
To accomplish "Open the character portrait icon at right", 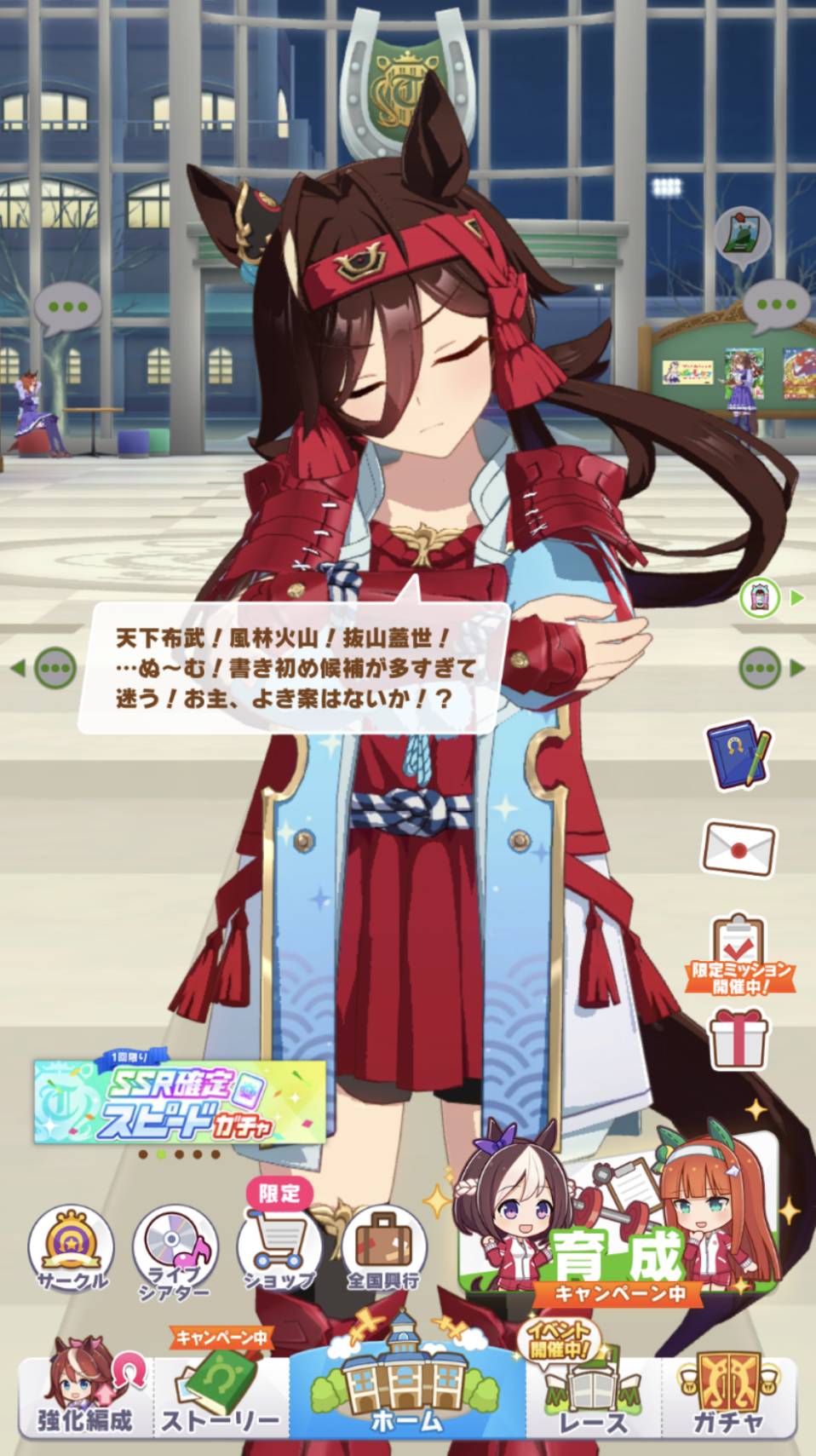I will (761, 598).
